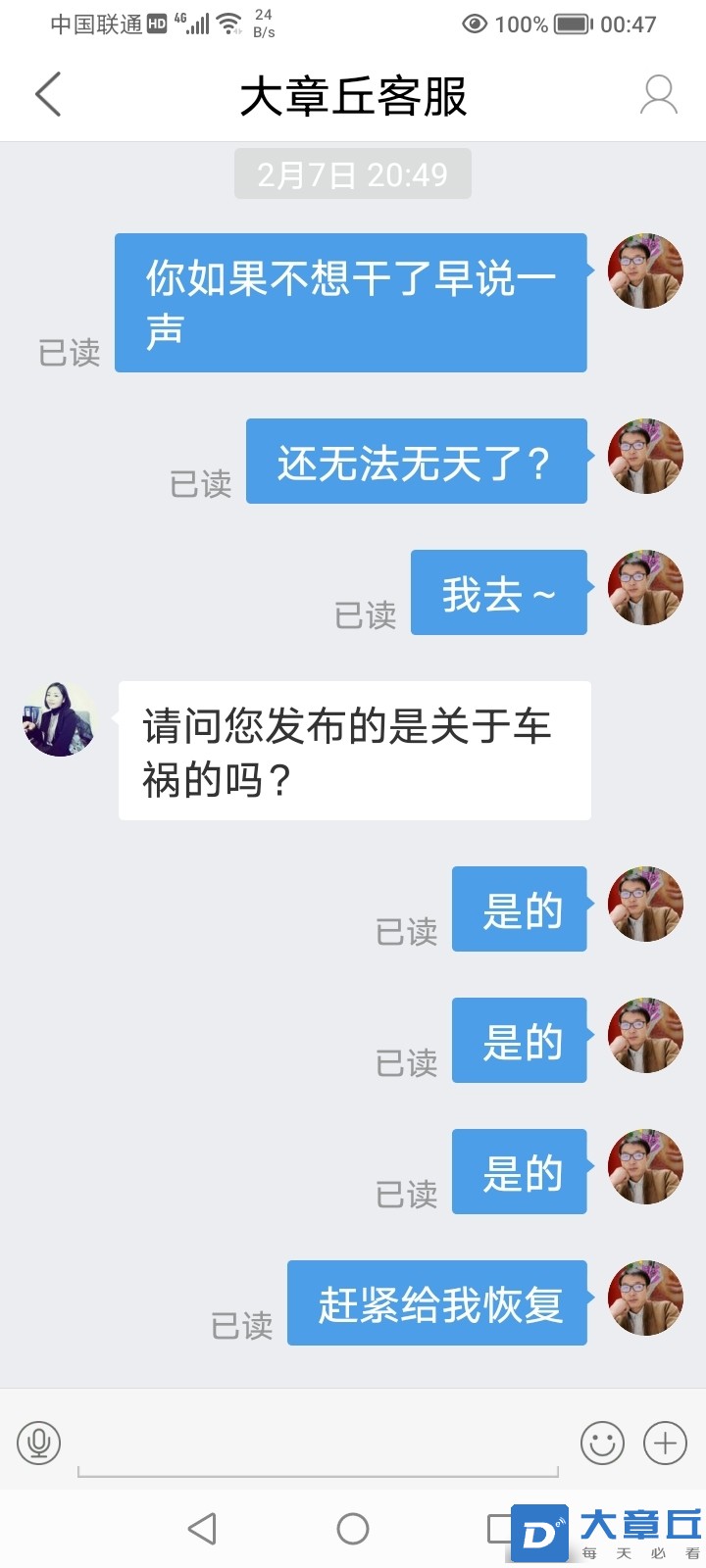Open the plus attachment menu

[x=665, y=1443]
